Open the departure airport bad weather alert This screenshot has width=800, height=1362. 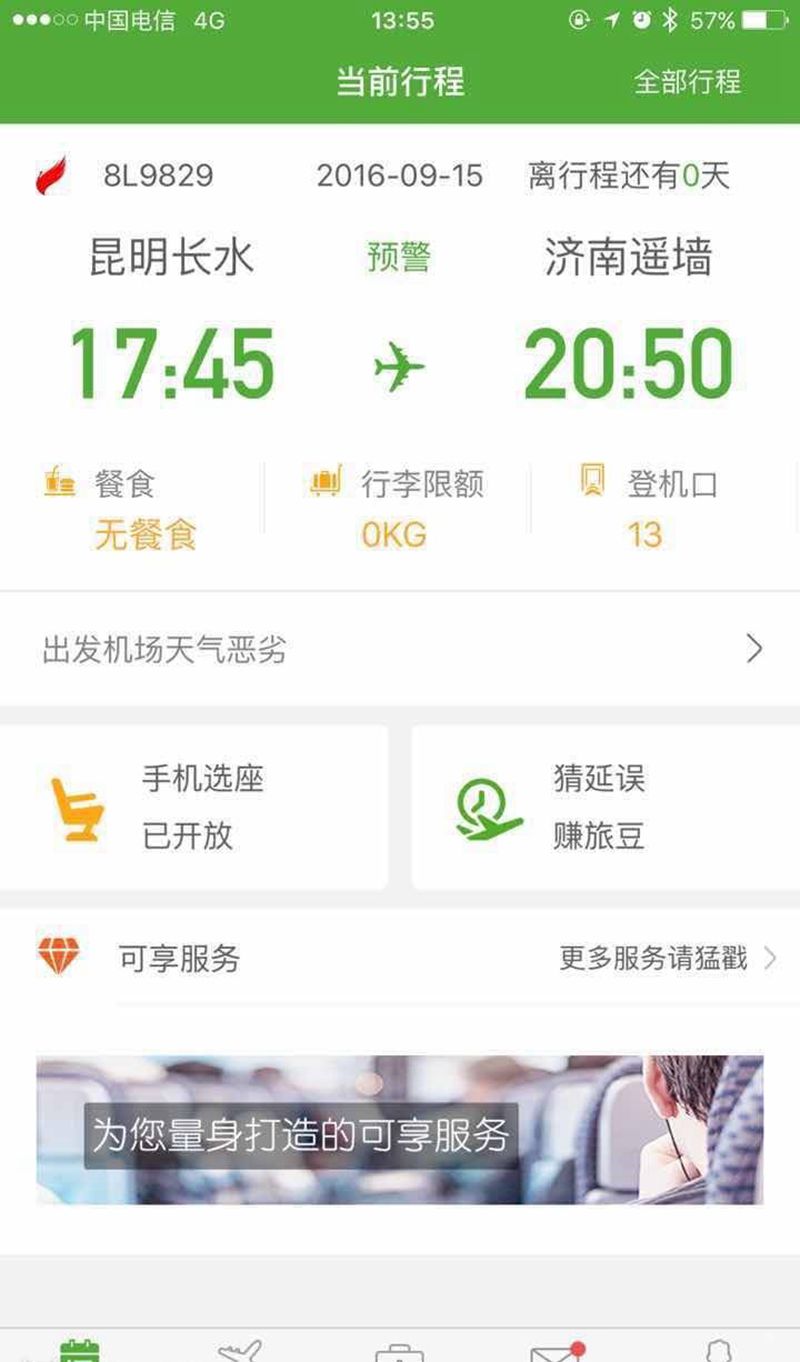point(400,650)
